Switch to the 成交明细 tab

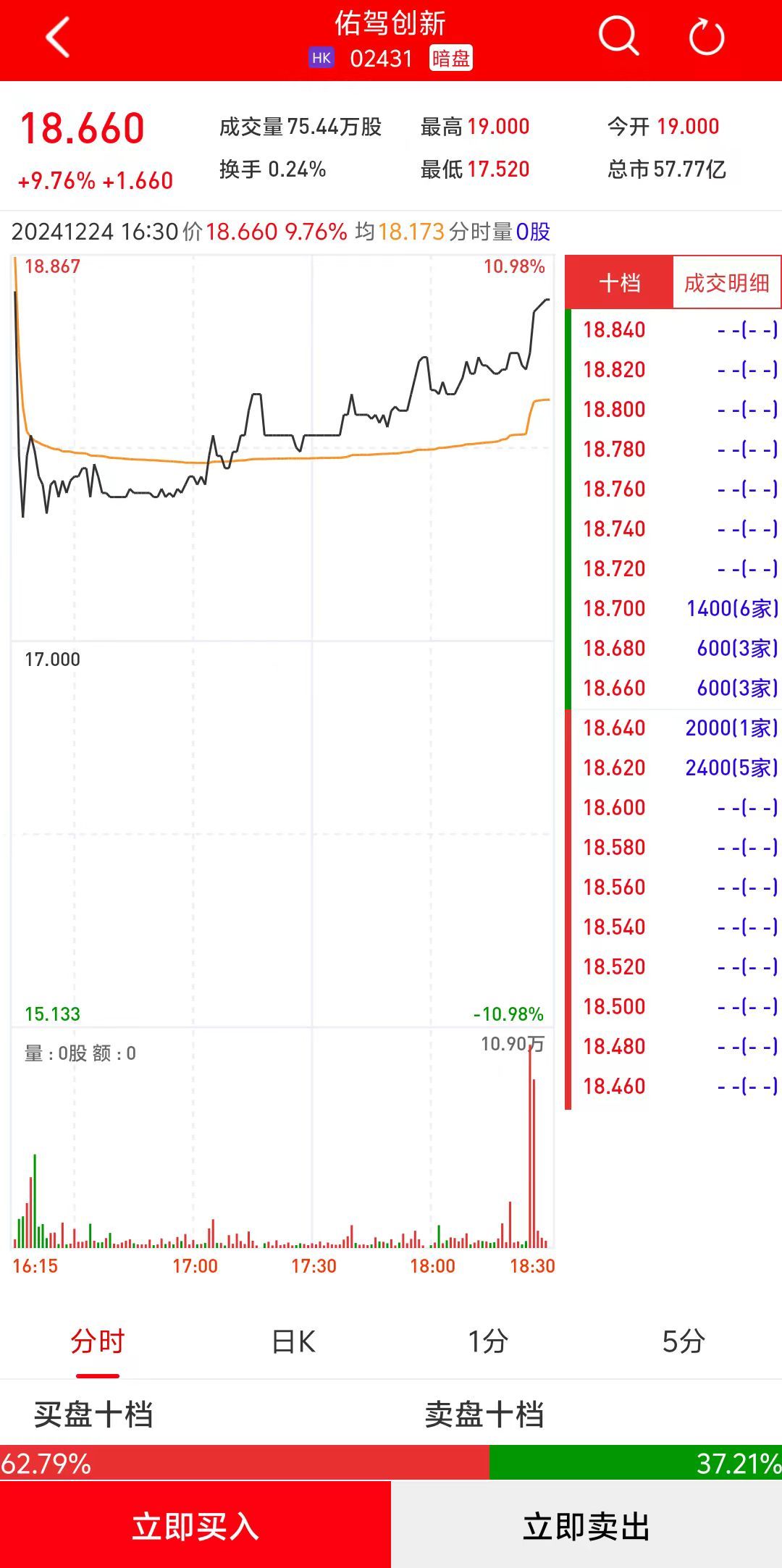726,282
